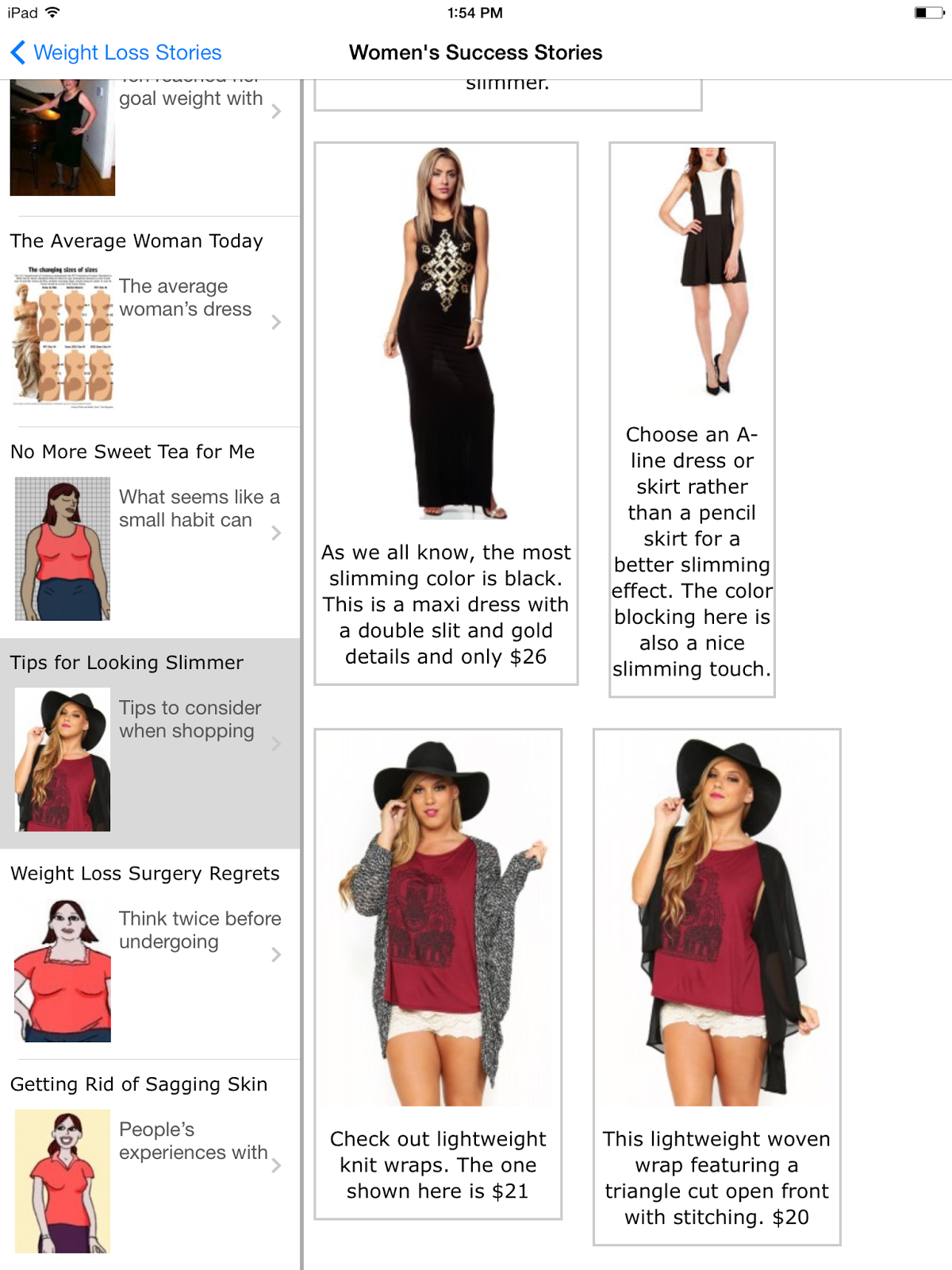Open Getting Rid of Sagging Skin story

pyautogui.click(x=149, y=1164)
